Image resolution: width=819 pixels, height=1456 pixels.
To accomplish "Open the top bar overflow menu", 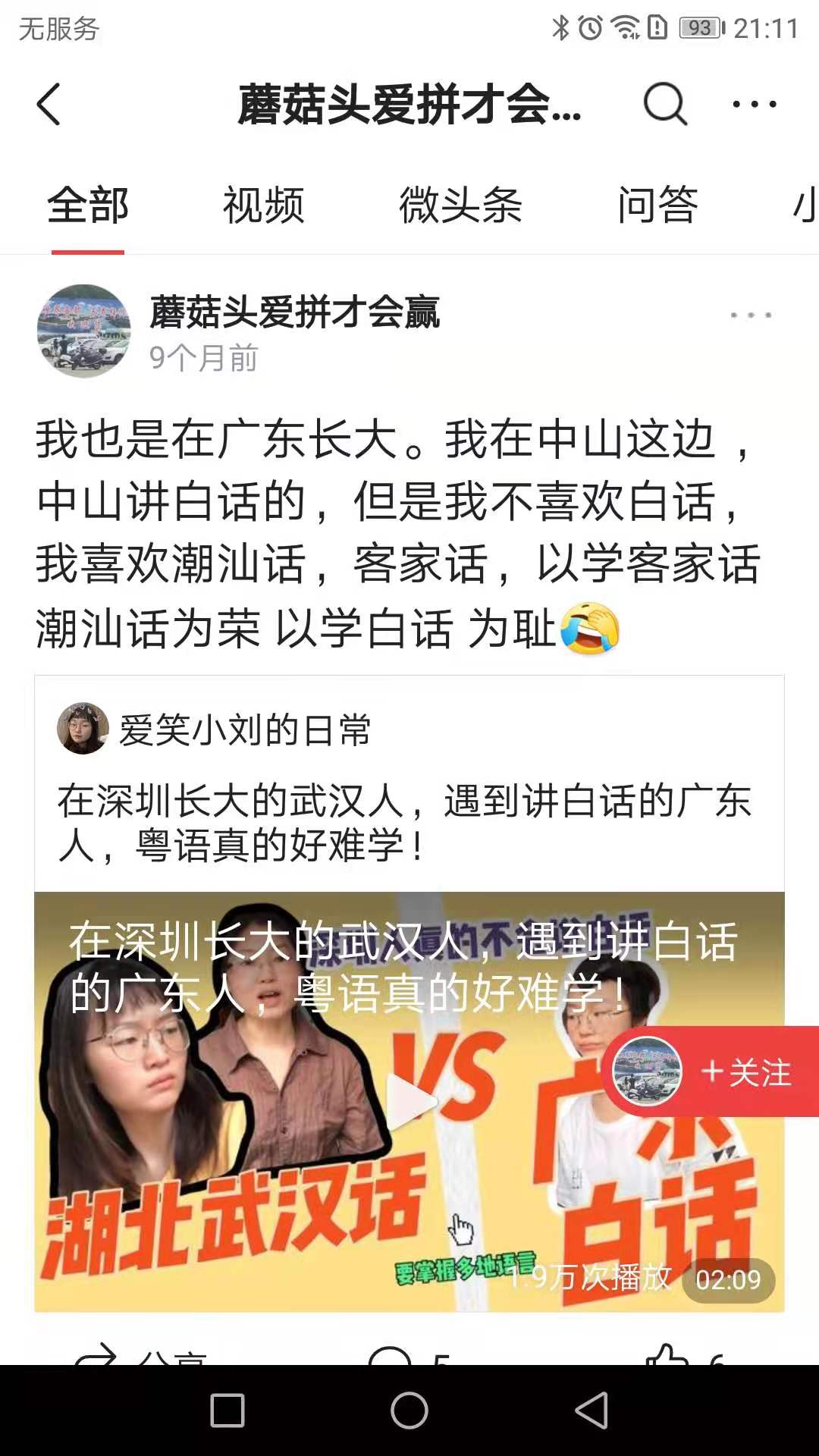I will [754, 104].
